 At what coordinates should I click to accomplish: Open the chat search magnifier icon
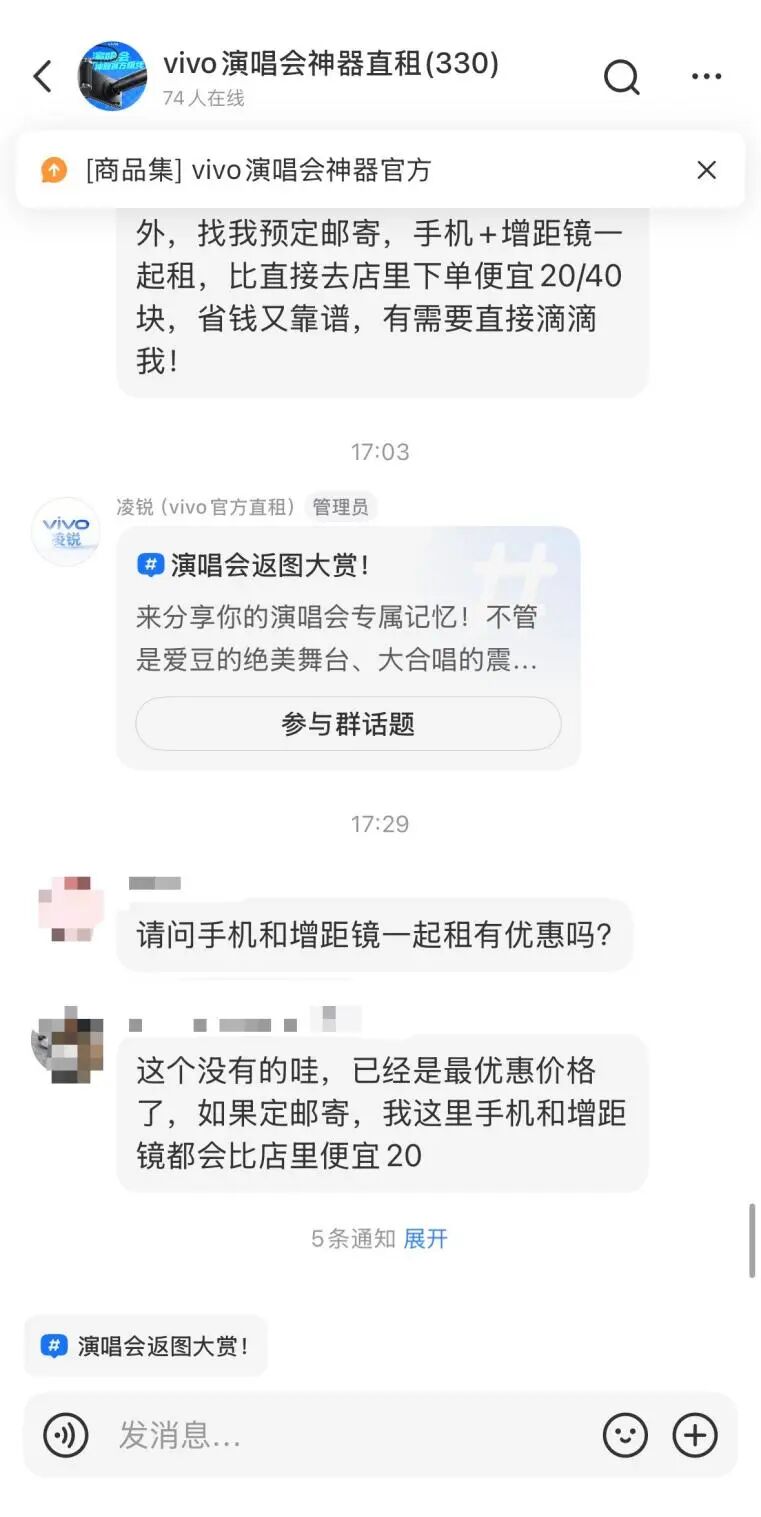point(622,76)
